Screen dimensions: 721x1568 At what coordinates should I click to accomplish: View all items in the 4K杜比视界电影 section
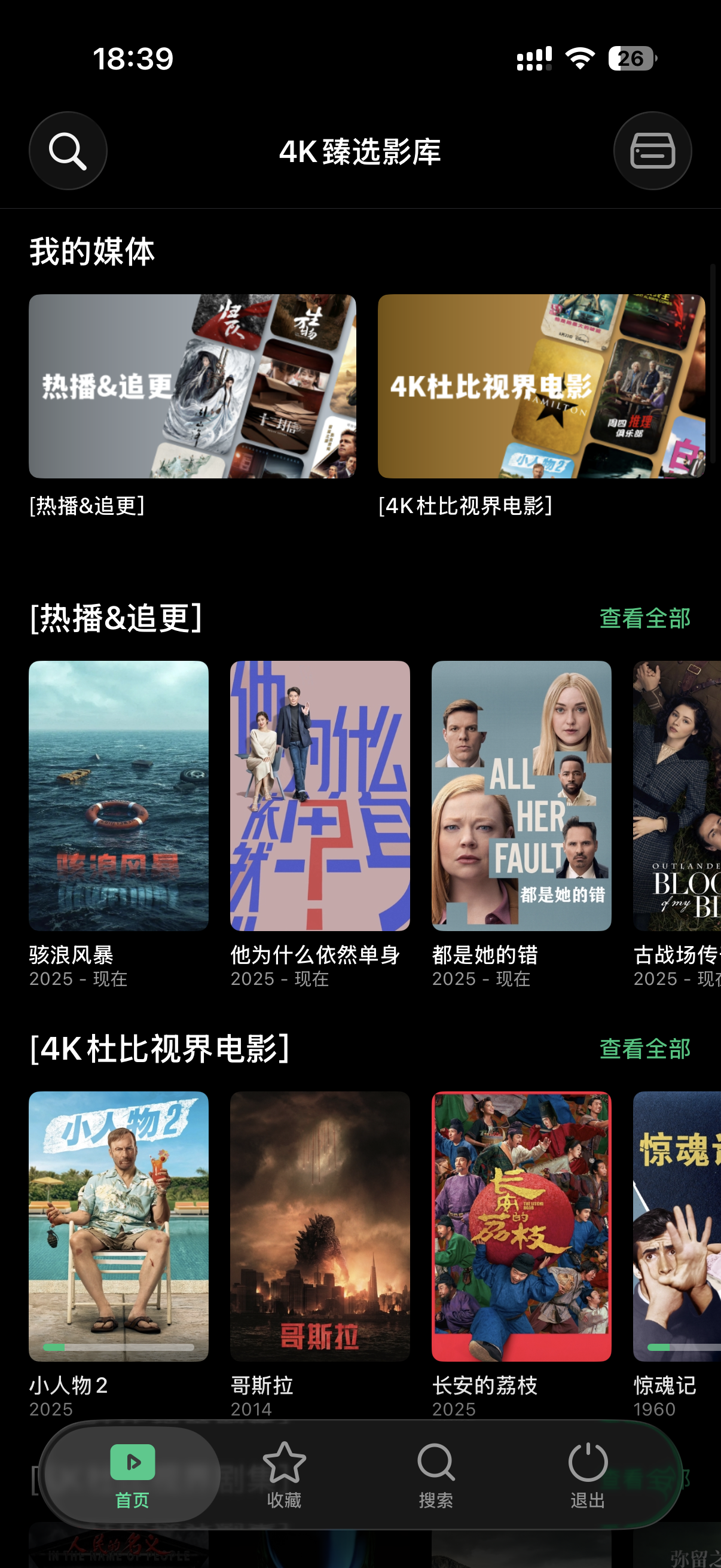(x=644, y=1049)
